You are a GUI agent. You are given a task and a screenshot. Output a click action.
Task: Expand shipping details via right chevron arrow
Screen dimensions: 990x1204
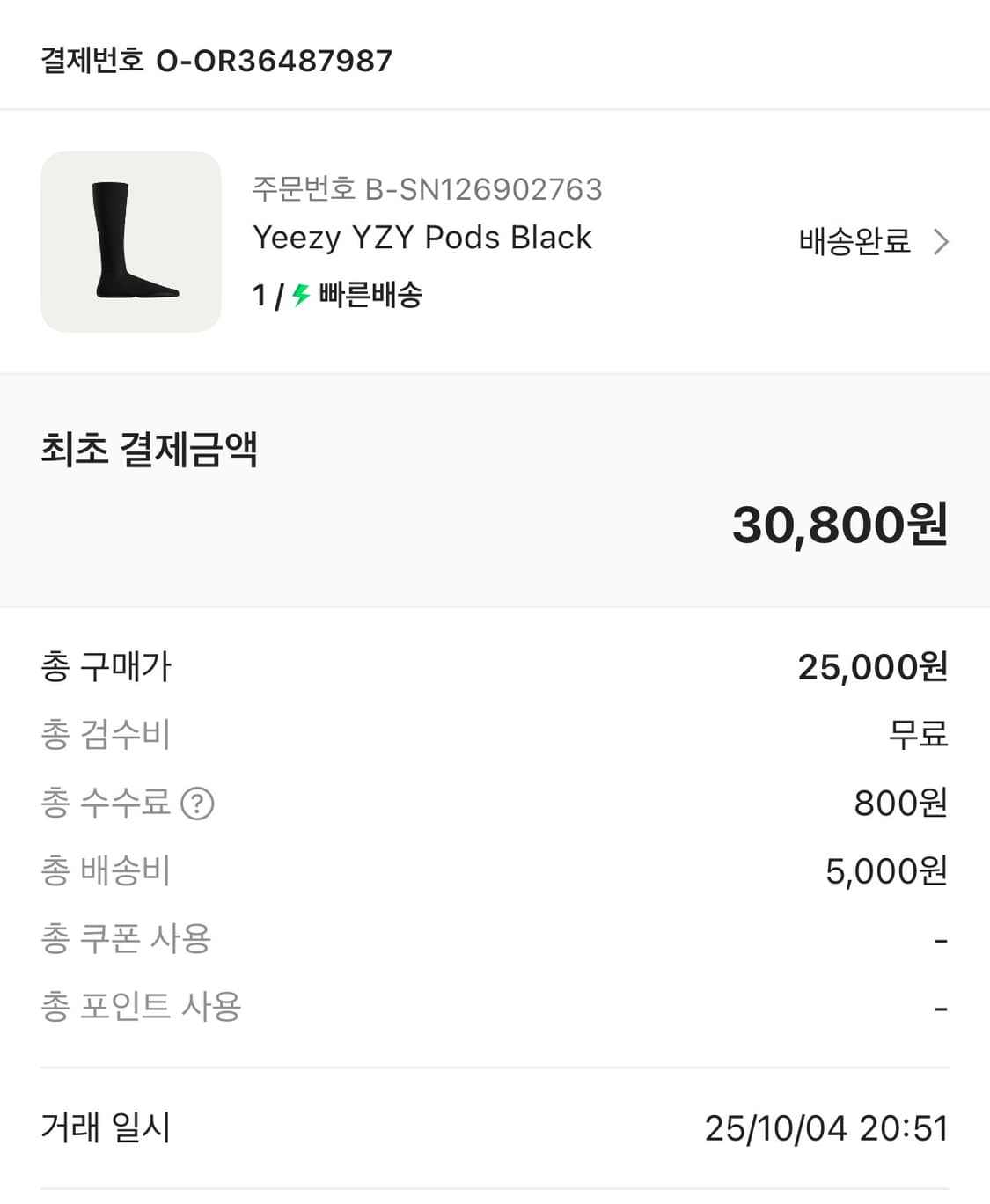coord(942,240)
